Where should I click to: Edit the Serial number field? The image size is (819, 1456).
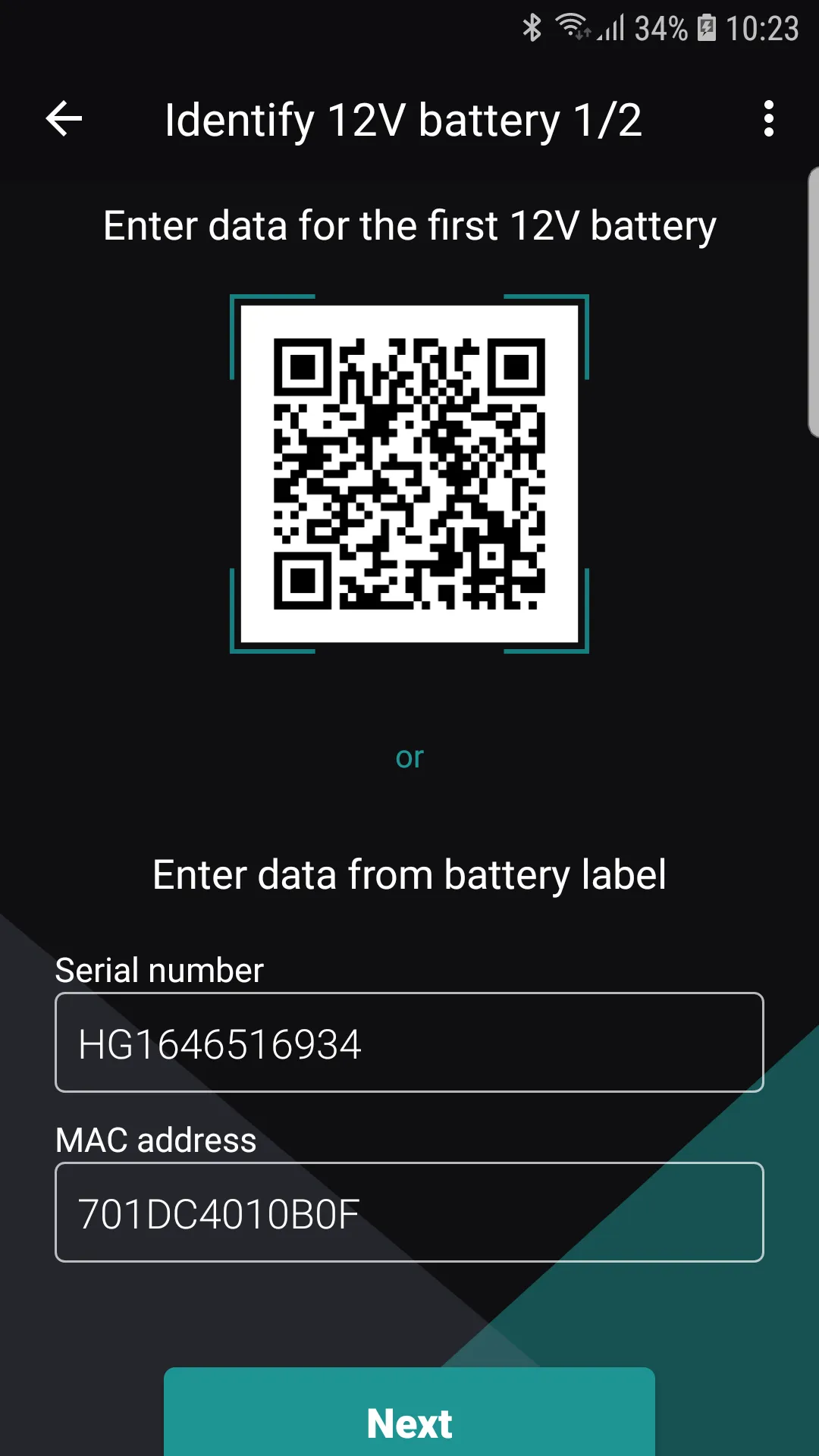[409, 1043]
